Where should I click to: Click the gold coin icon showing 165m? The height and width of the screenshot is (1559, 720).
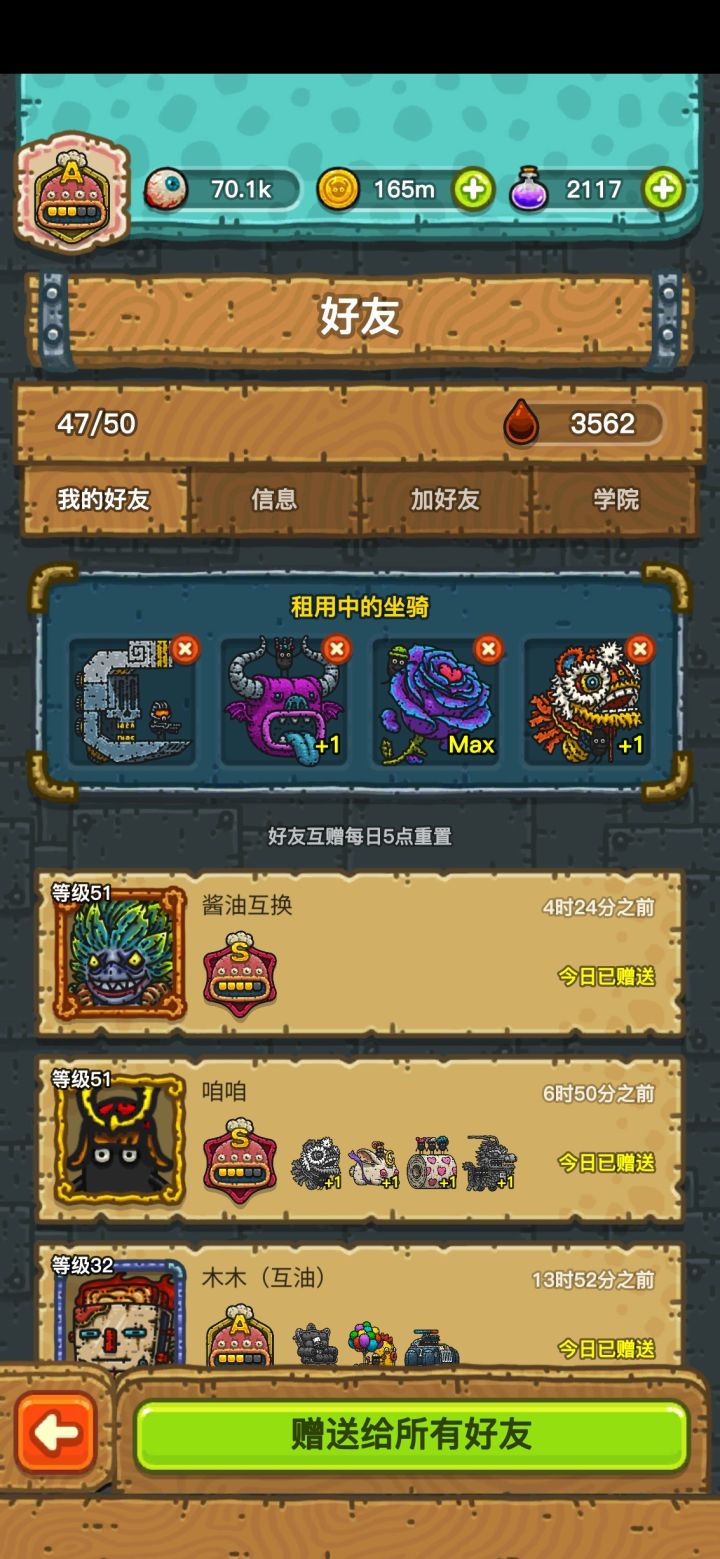pyautogui.click(x=341, y=189)
